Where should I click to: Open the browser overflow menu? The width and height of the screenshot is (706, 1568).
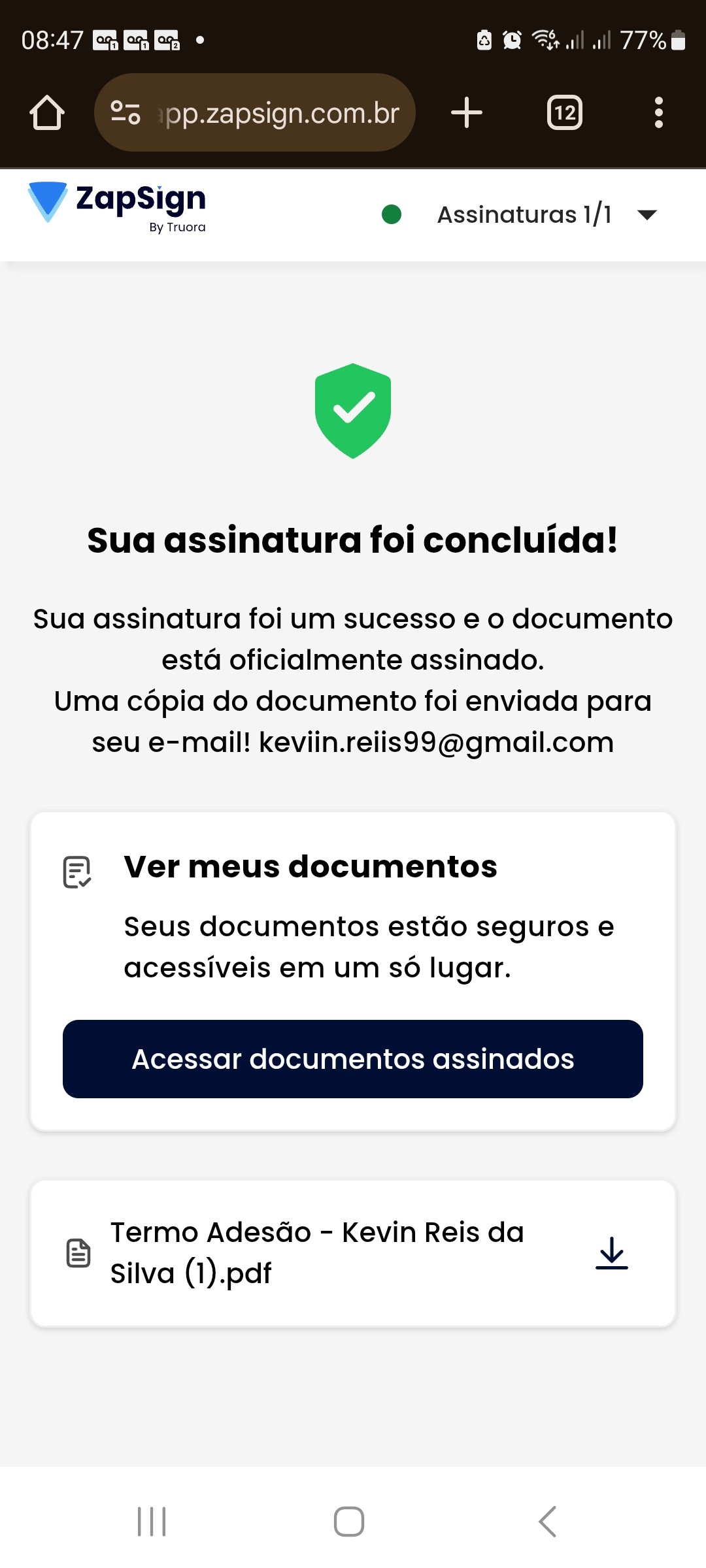(658, 113)
